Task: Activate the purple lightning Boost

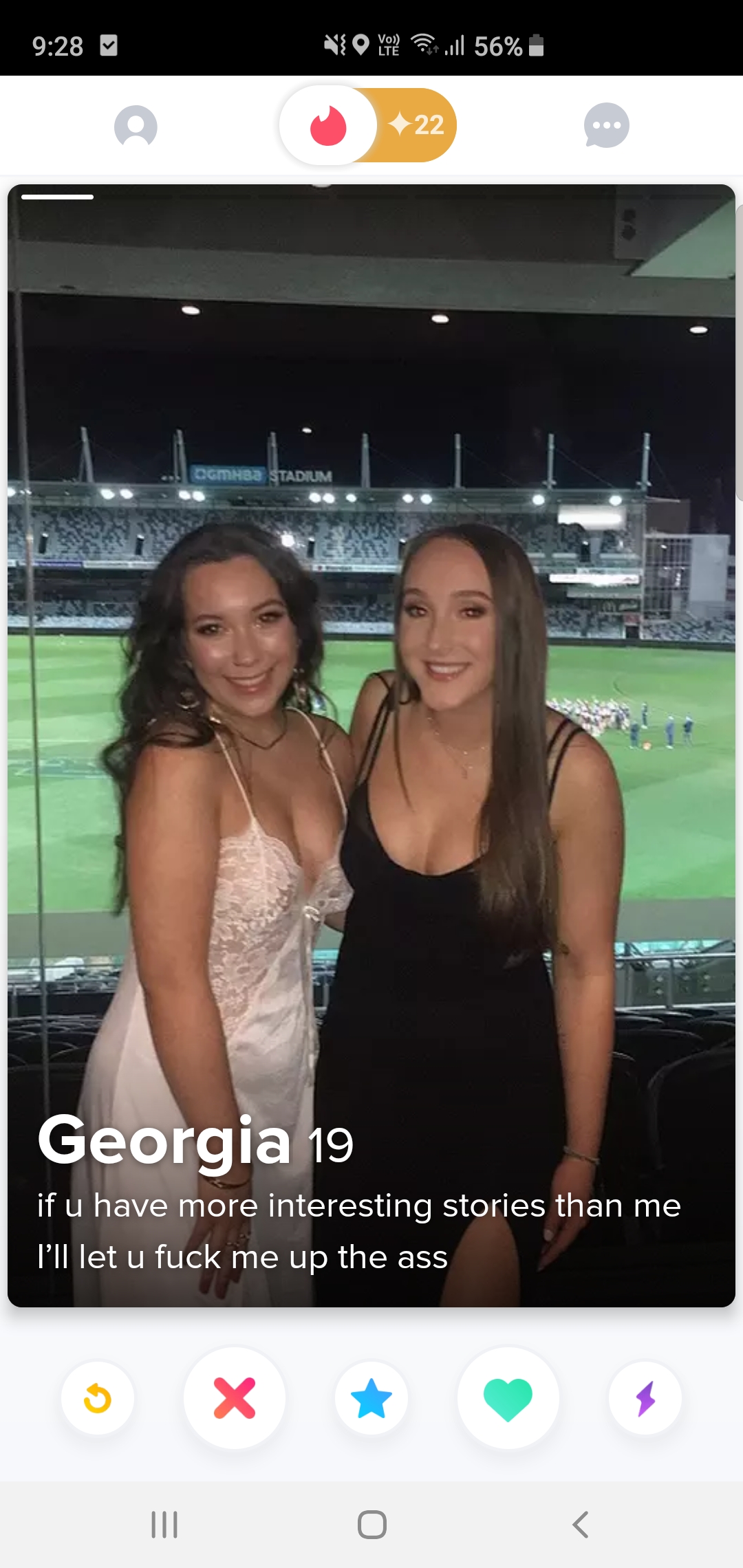Action: pyautogui.click(x=645, y=1398)
